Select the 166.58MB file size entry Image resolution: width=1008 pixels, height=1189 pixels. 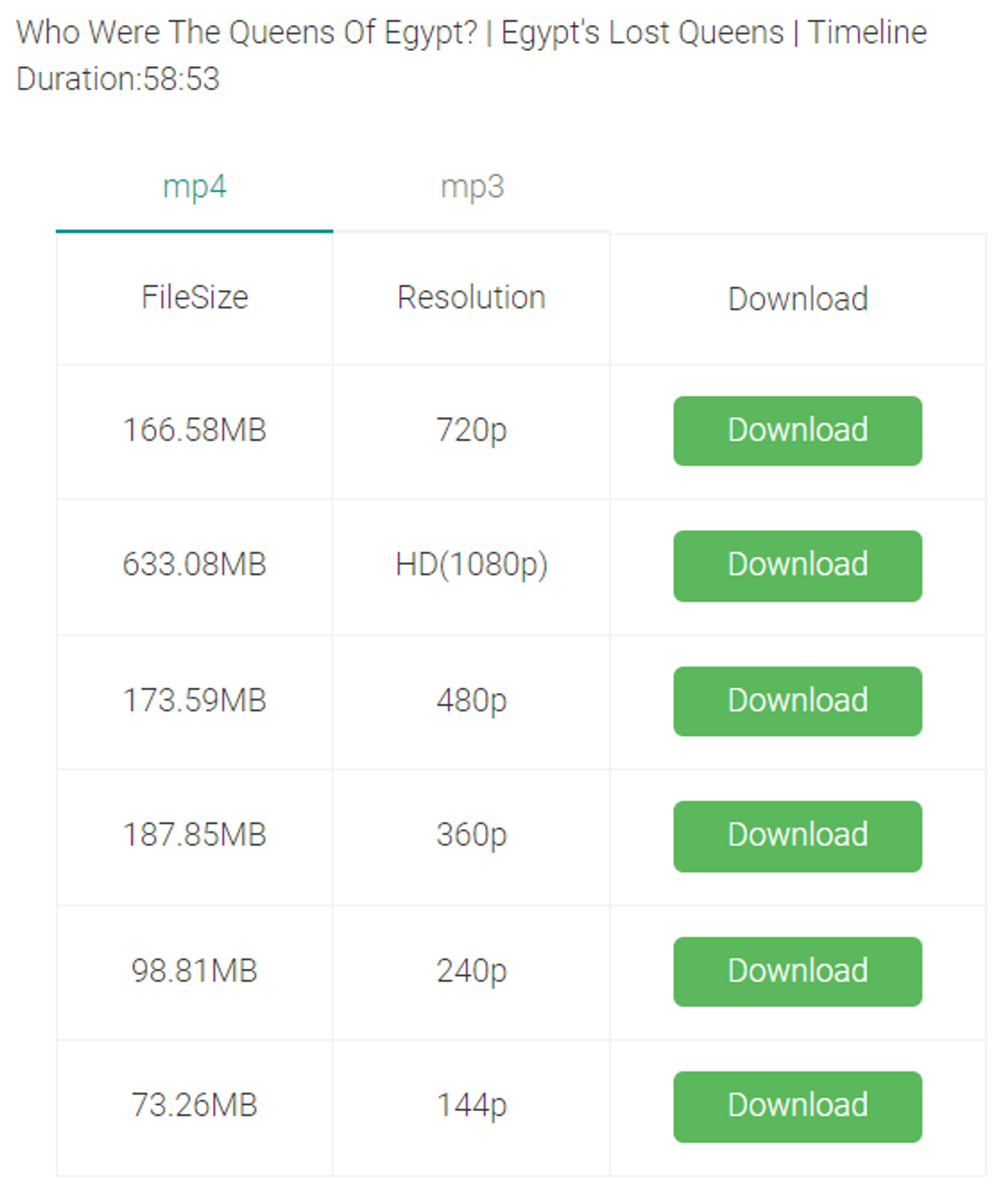tap(194, 431)
